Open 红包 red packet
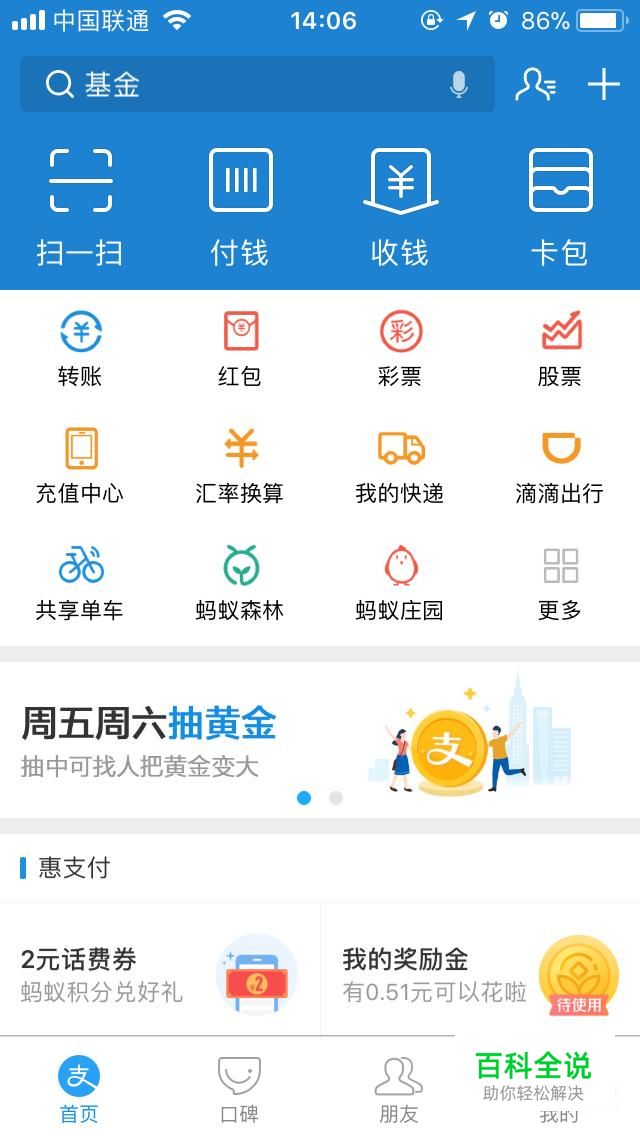 [x=240, y=348]
